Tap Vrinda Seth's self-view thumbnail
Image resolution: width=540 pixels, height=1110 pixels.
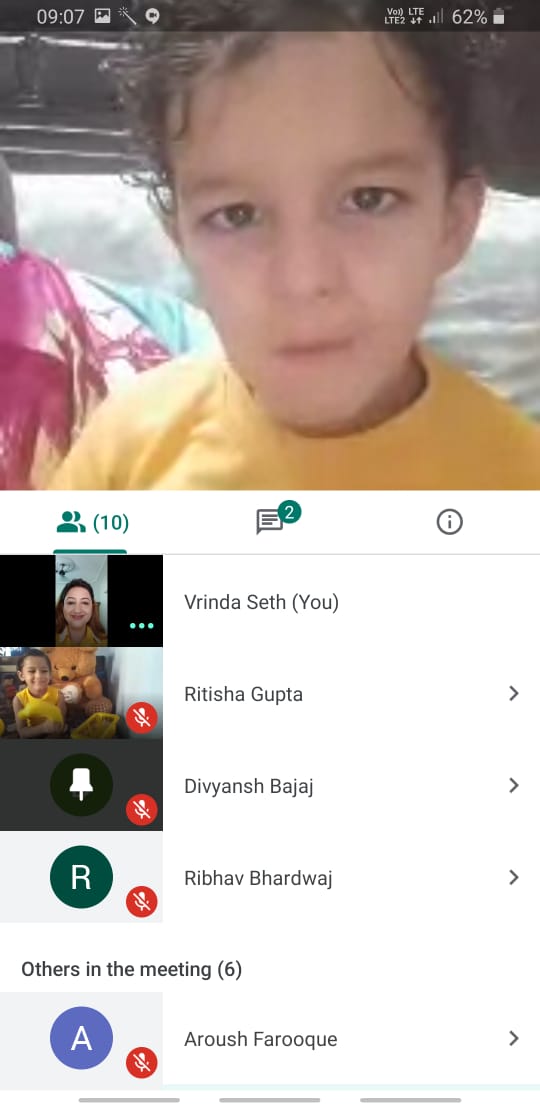(81, 600)
